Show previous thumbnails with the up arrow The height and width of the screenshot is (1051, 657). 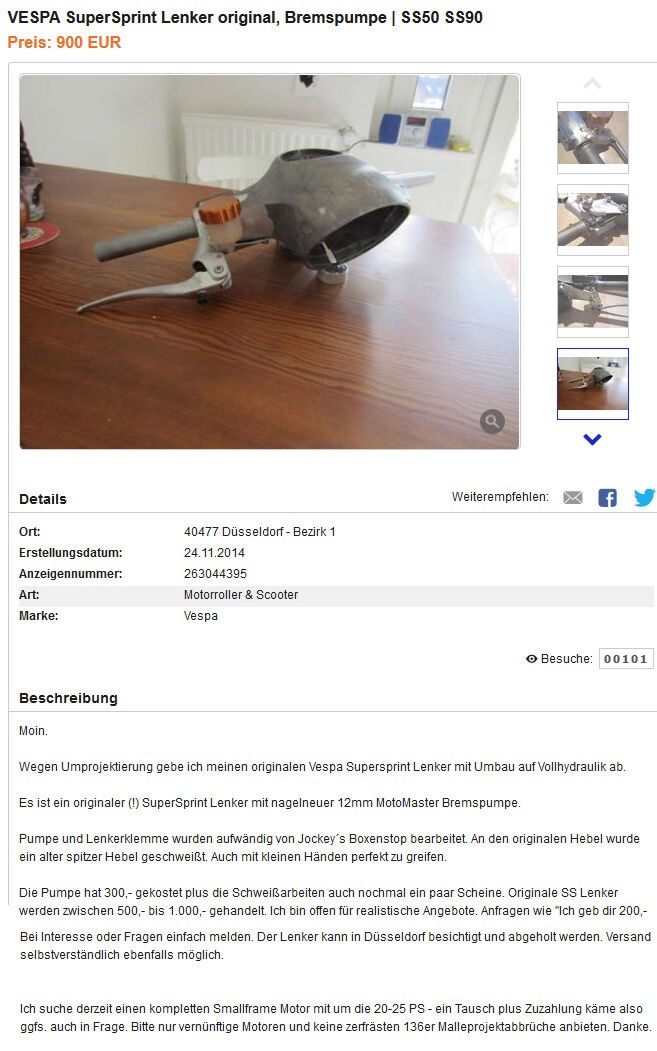[592, 84]
